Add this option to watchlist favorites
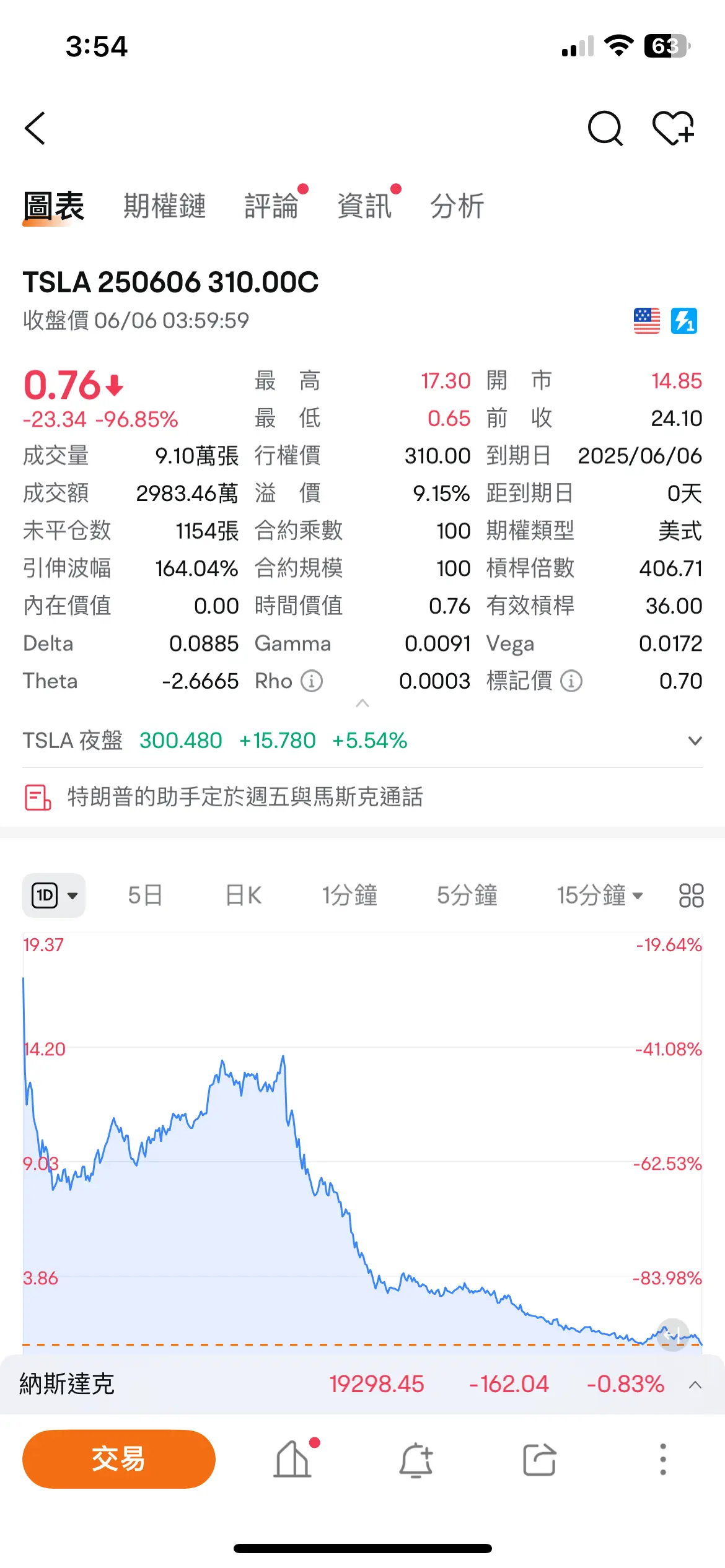Screen dimensions: 725x1568 click(x=674, y=128)
